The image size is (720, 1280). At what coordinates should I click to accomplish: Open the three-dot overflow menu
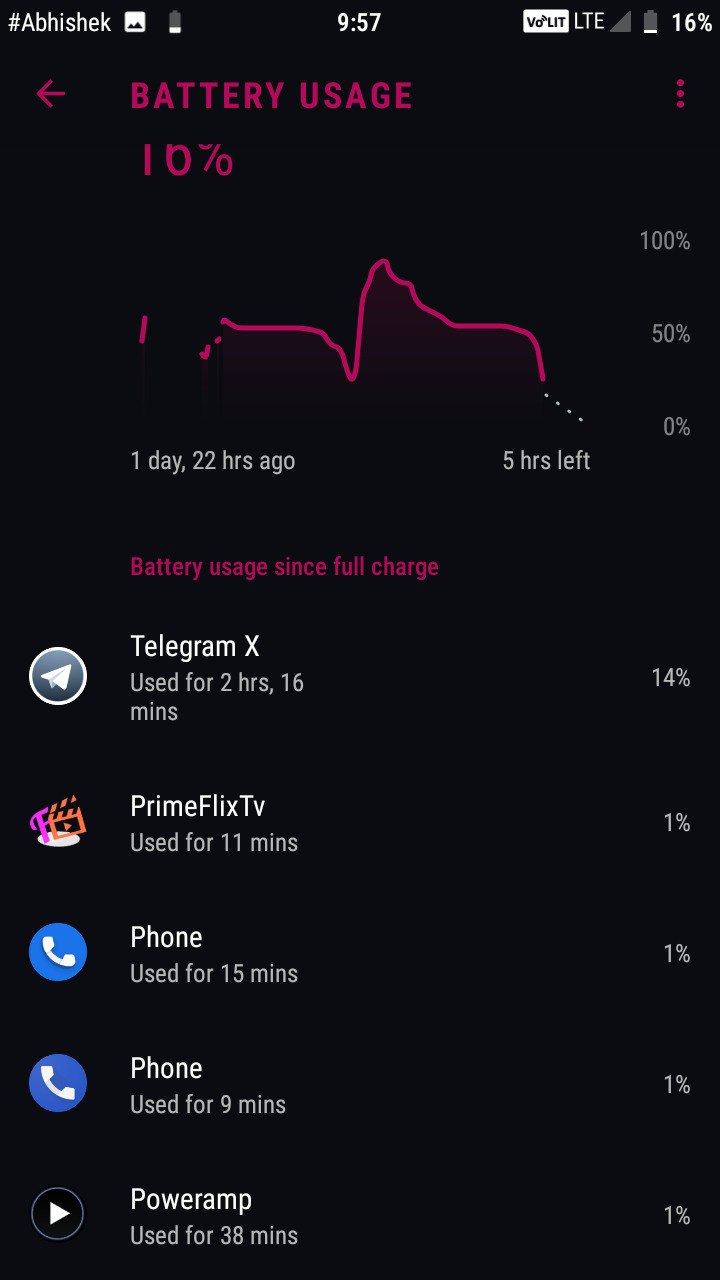tap(680, 94)
